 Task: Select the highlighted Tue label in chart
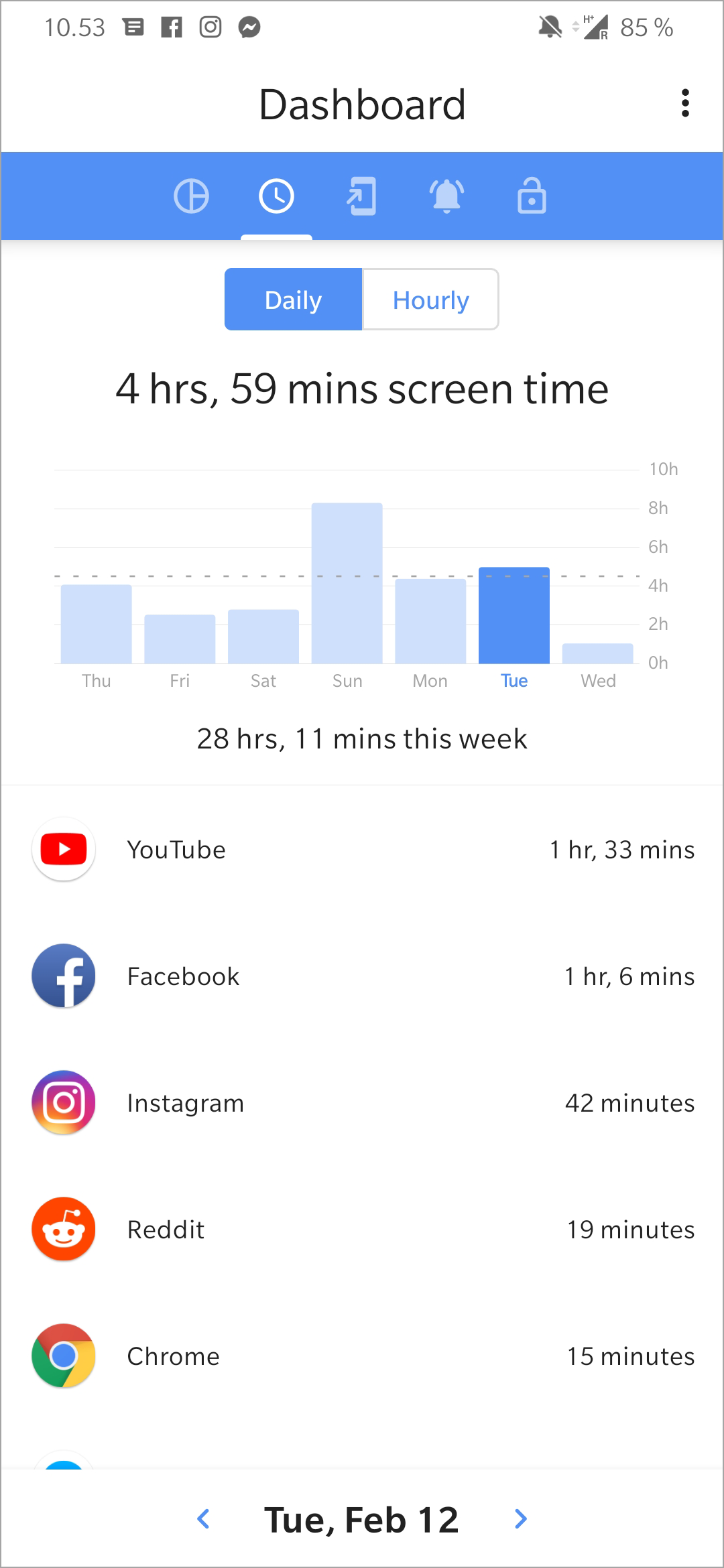(514, 680)
